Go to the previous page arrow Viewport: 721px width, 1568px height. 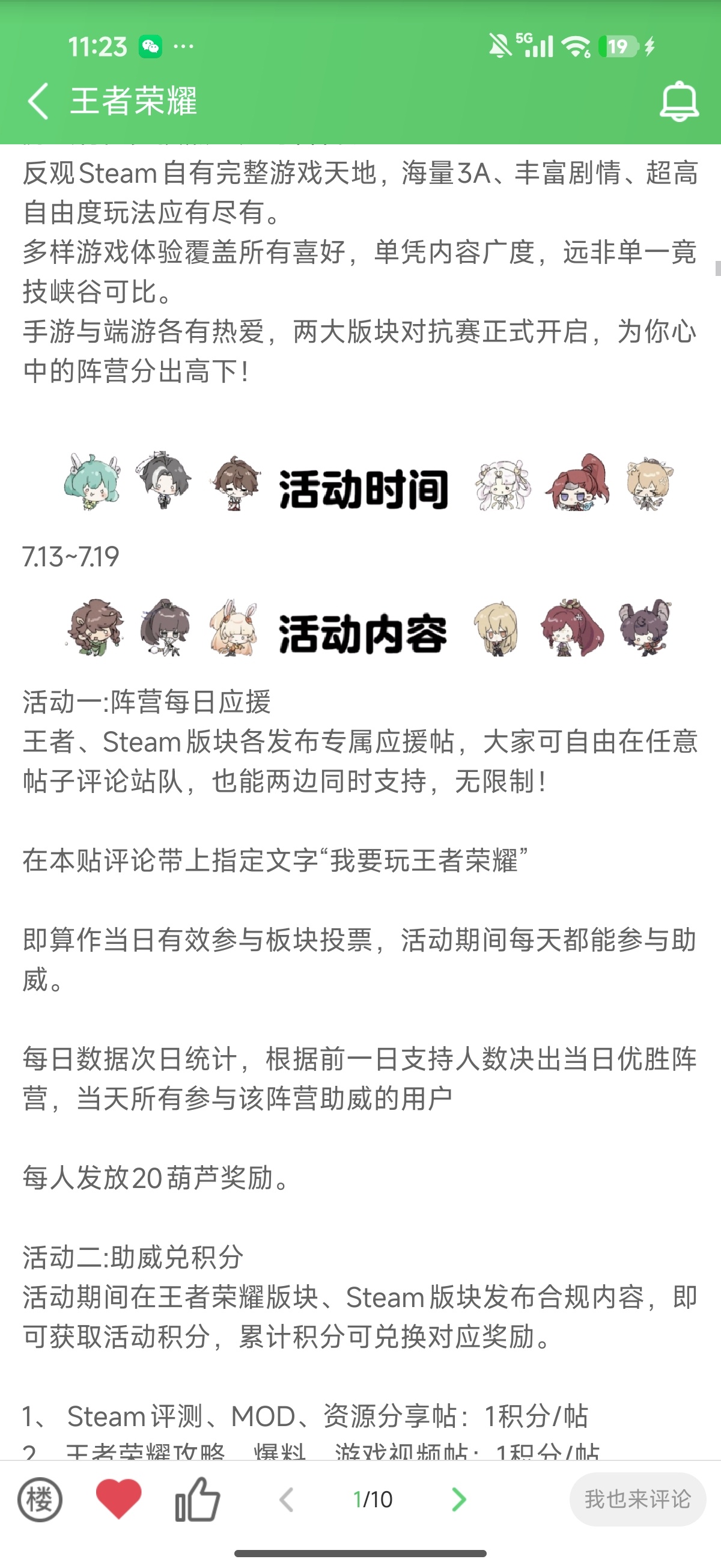[287, 1499]
